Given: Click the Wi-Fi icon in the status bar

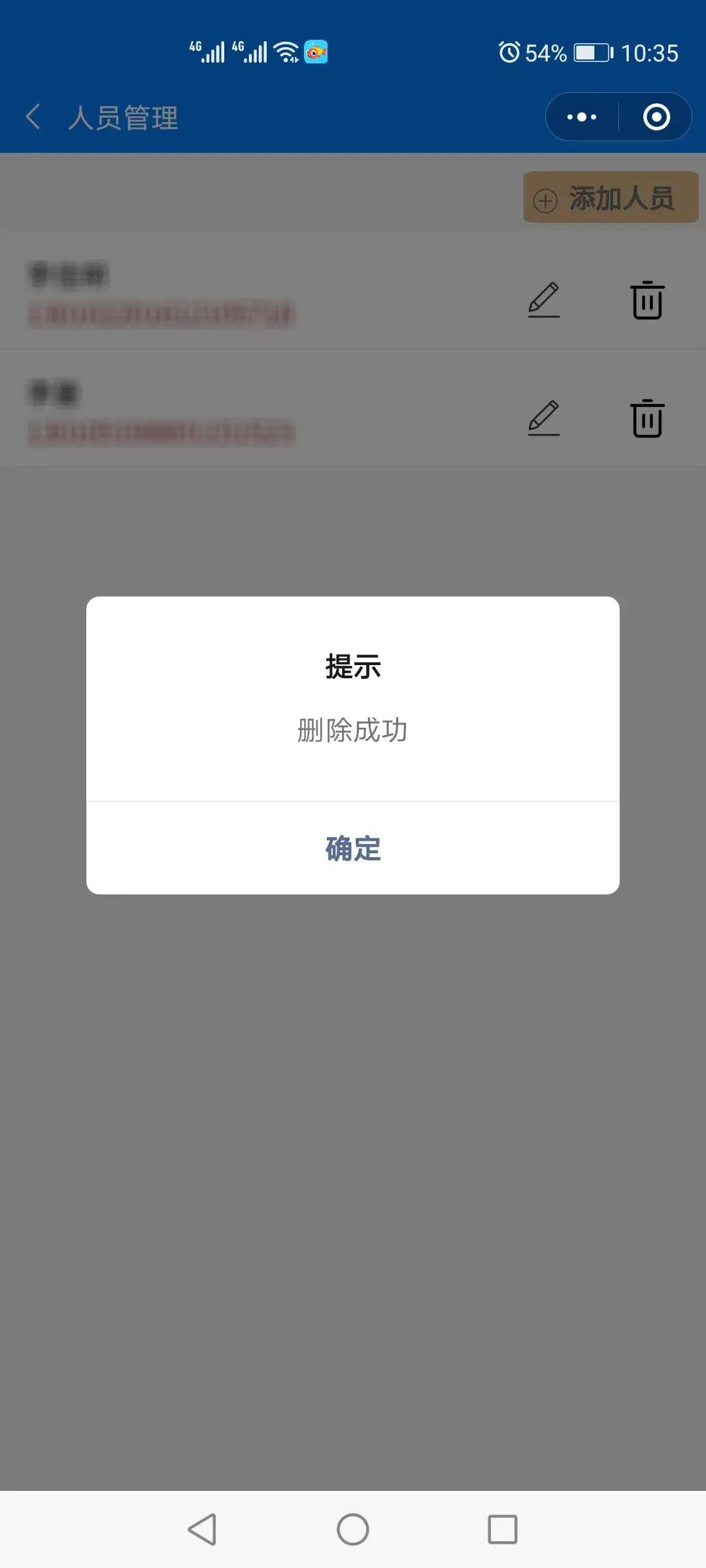Looking at the screenshot, I should (x=286, y=50).
